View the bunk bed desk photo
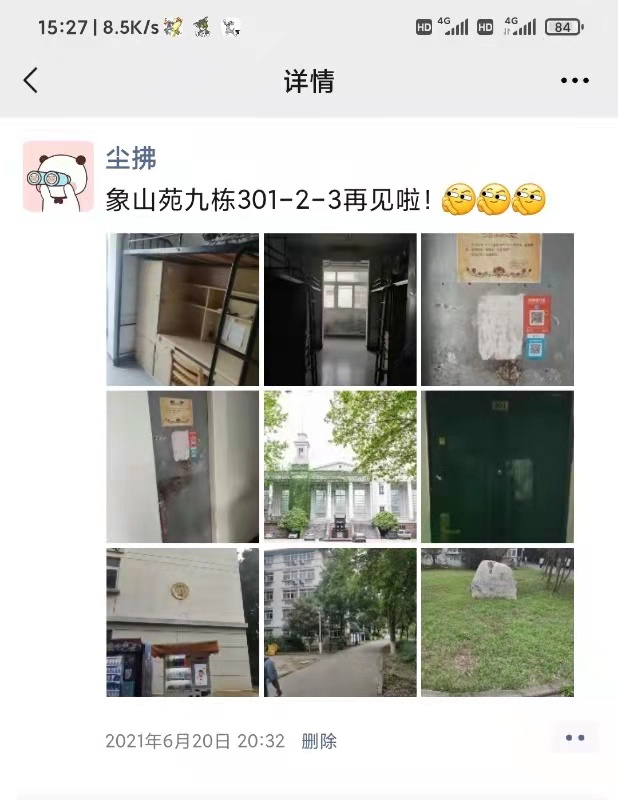This screenshot has width=618, height=800. tap(183, 309)
